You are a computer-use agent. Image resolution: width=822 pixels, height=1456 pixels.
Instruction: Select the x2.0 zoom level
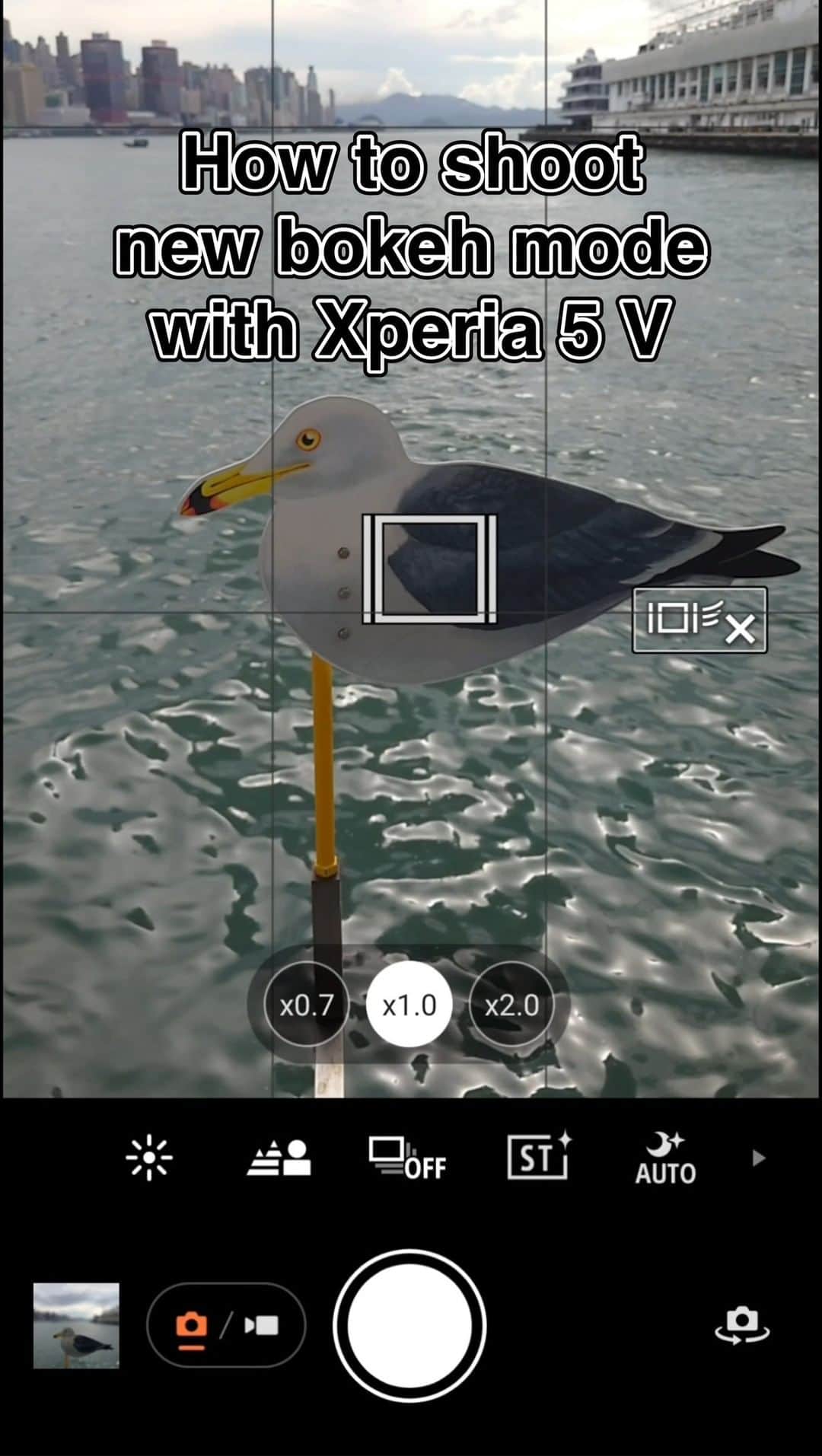click(511, 1005)
